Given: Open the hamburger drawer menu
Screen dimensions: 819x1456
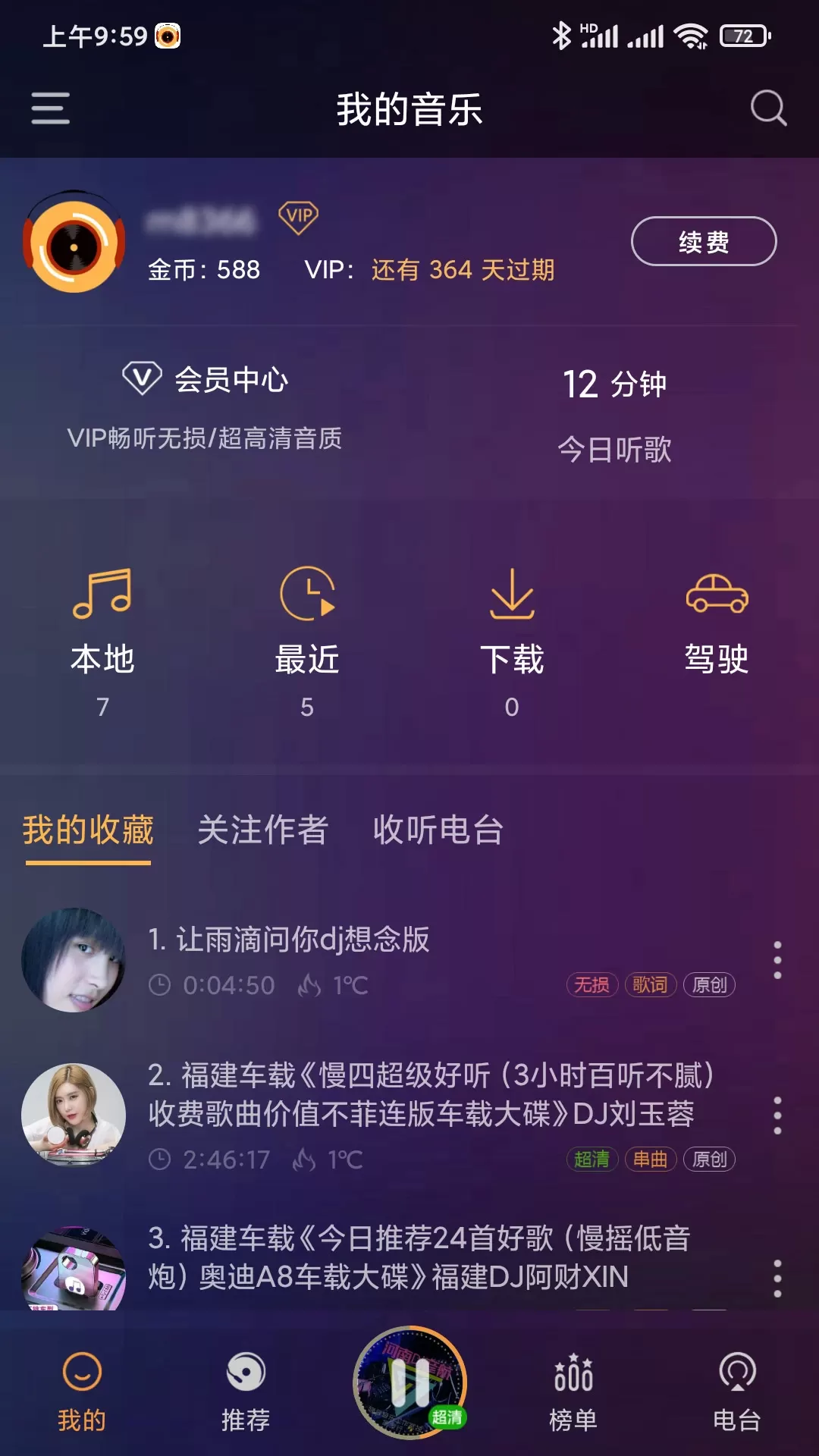Looking at the screenshot, I should 50,108.
